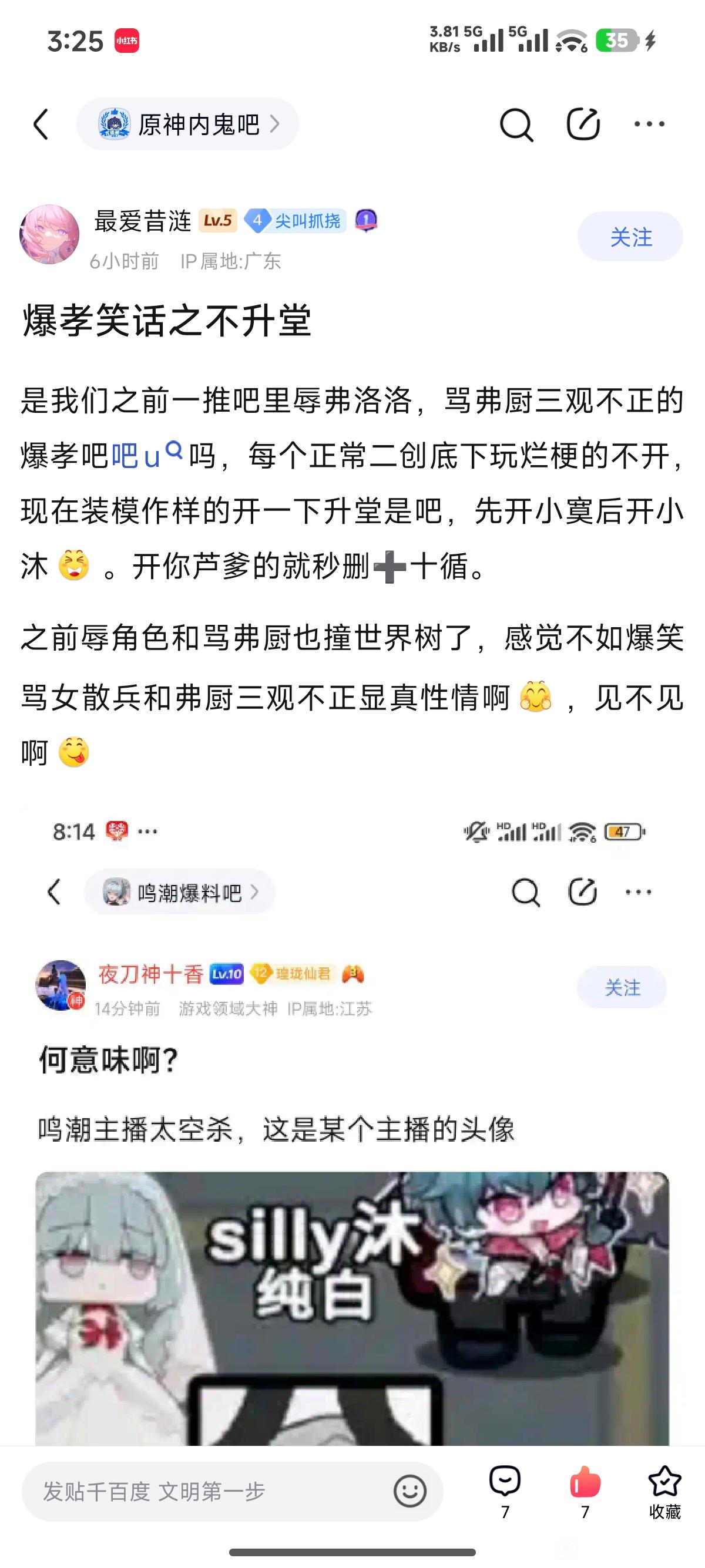Viewport: 705px width, 1568px height.
Task: Open the emoji picker in the reply bar
Action: click(409, 1491)
